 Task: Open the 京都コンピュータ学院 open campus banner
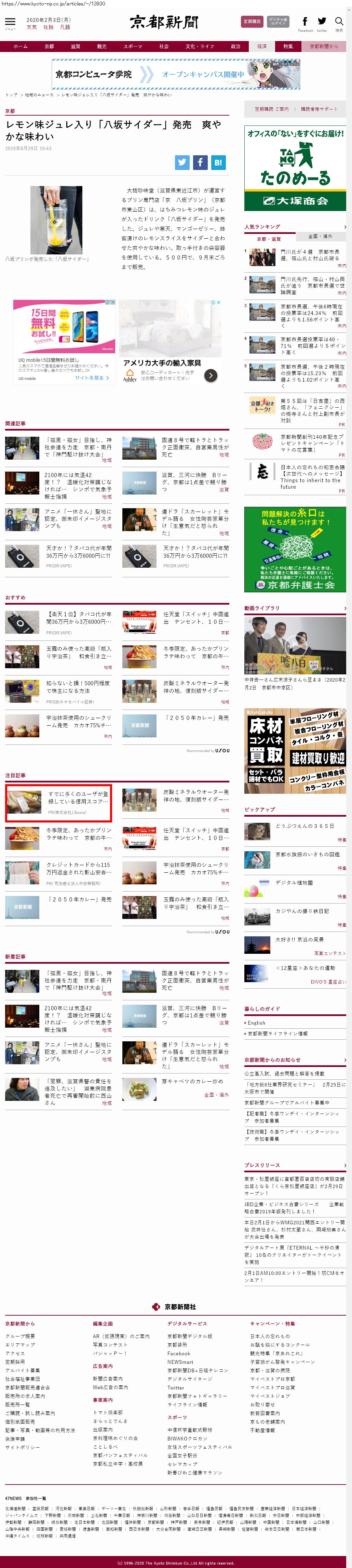[176, 74]
